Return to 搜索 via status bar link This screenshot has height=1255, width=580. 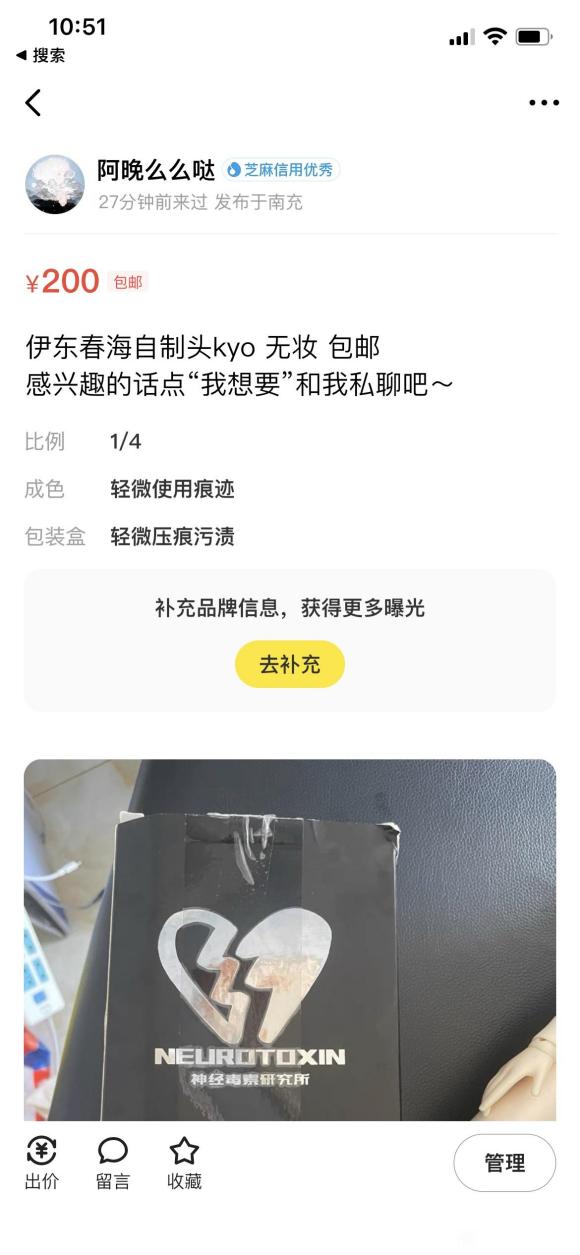(41, 56)
